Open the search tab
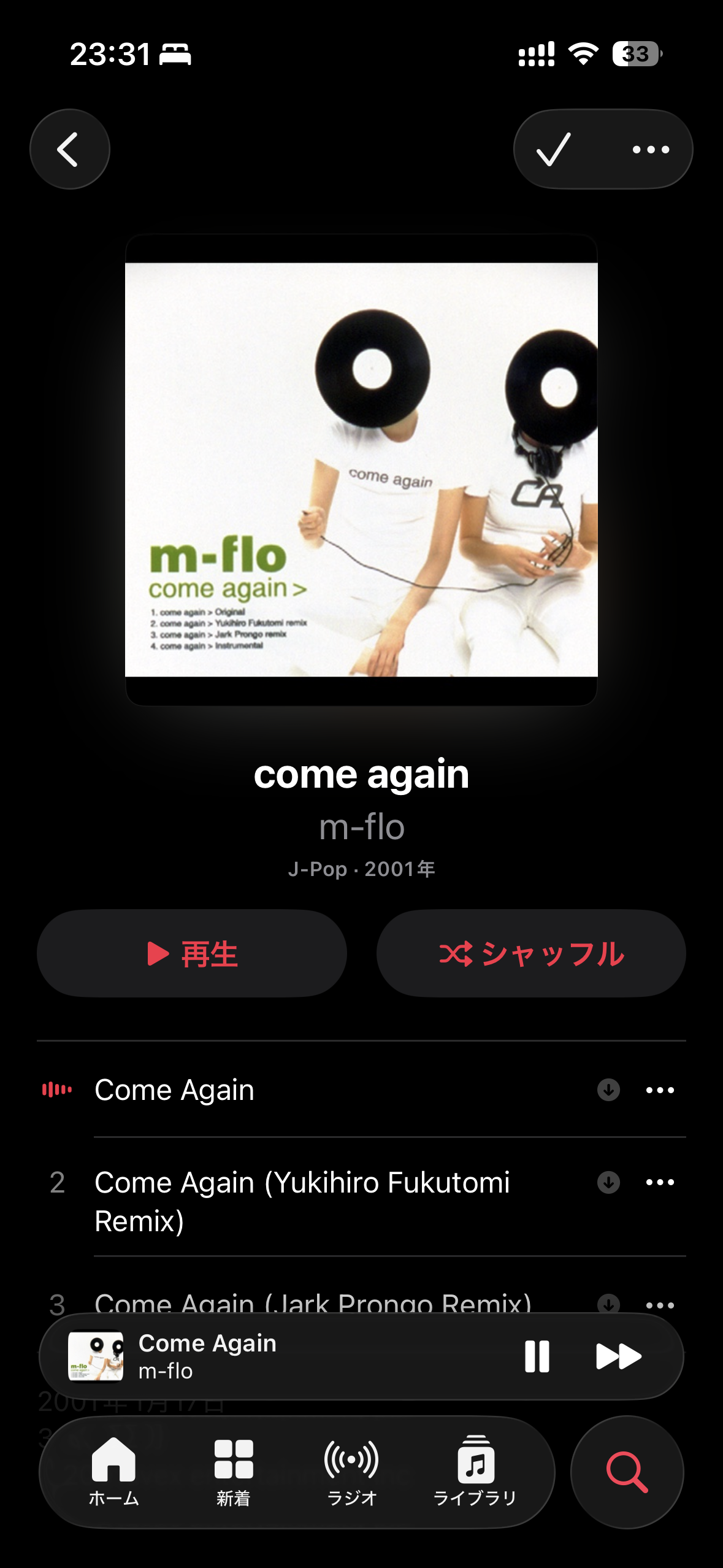This screenshot has width=723, height=1568. click(627, 1471)
